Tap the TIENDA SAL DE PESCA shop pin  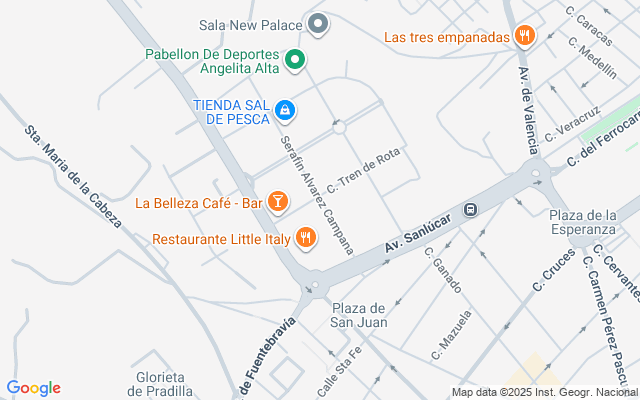coord(284,108)
